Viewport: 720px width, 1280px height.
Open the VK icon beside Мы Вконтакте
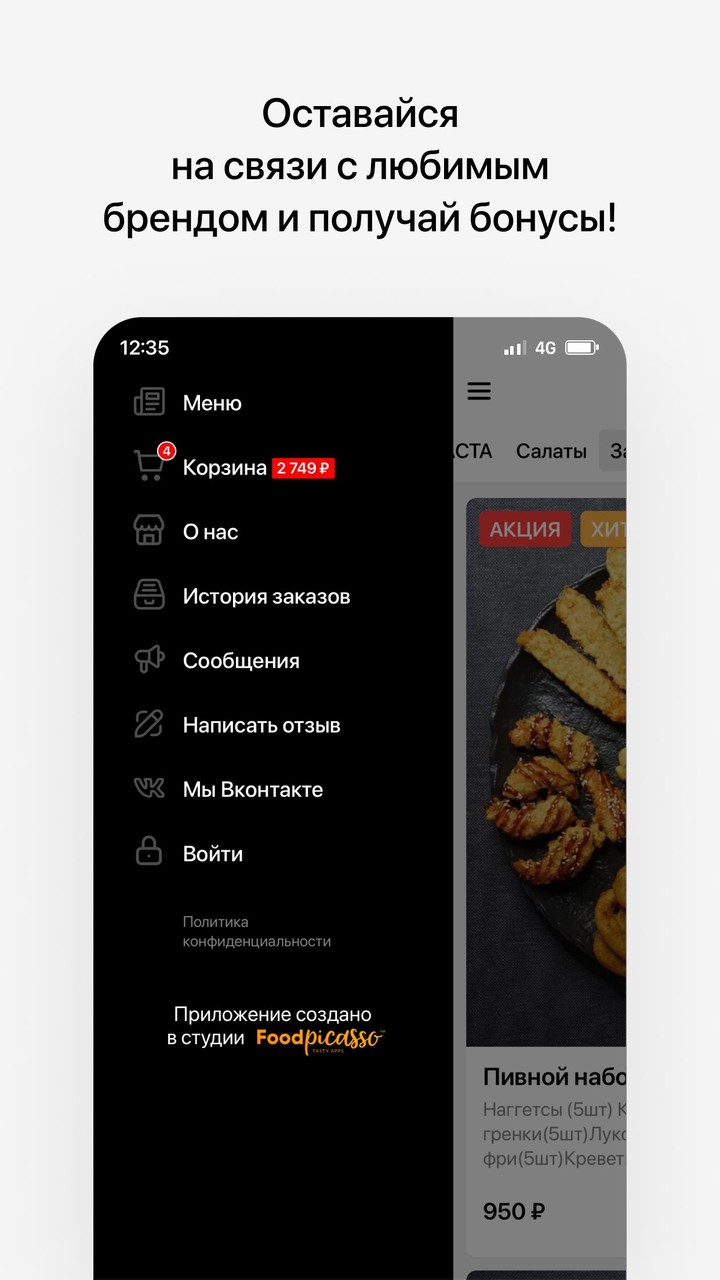click(148, 788)
